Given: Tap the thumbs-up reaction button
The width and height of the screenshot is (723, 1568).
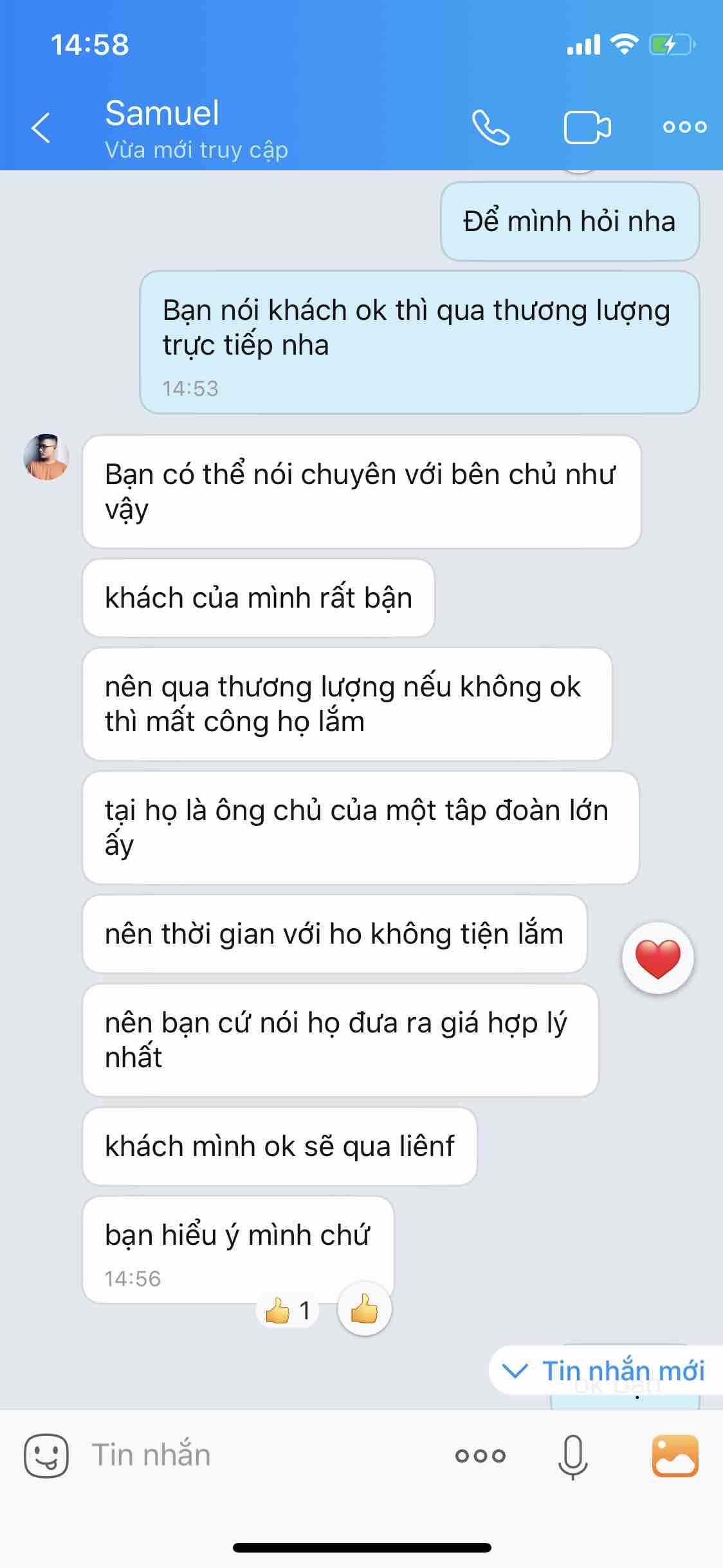Looking at the screenshot, I should coord(364,1309).
